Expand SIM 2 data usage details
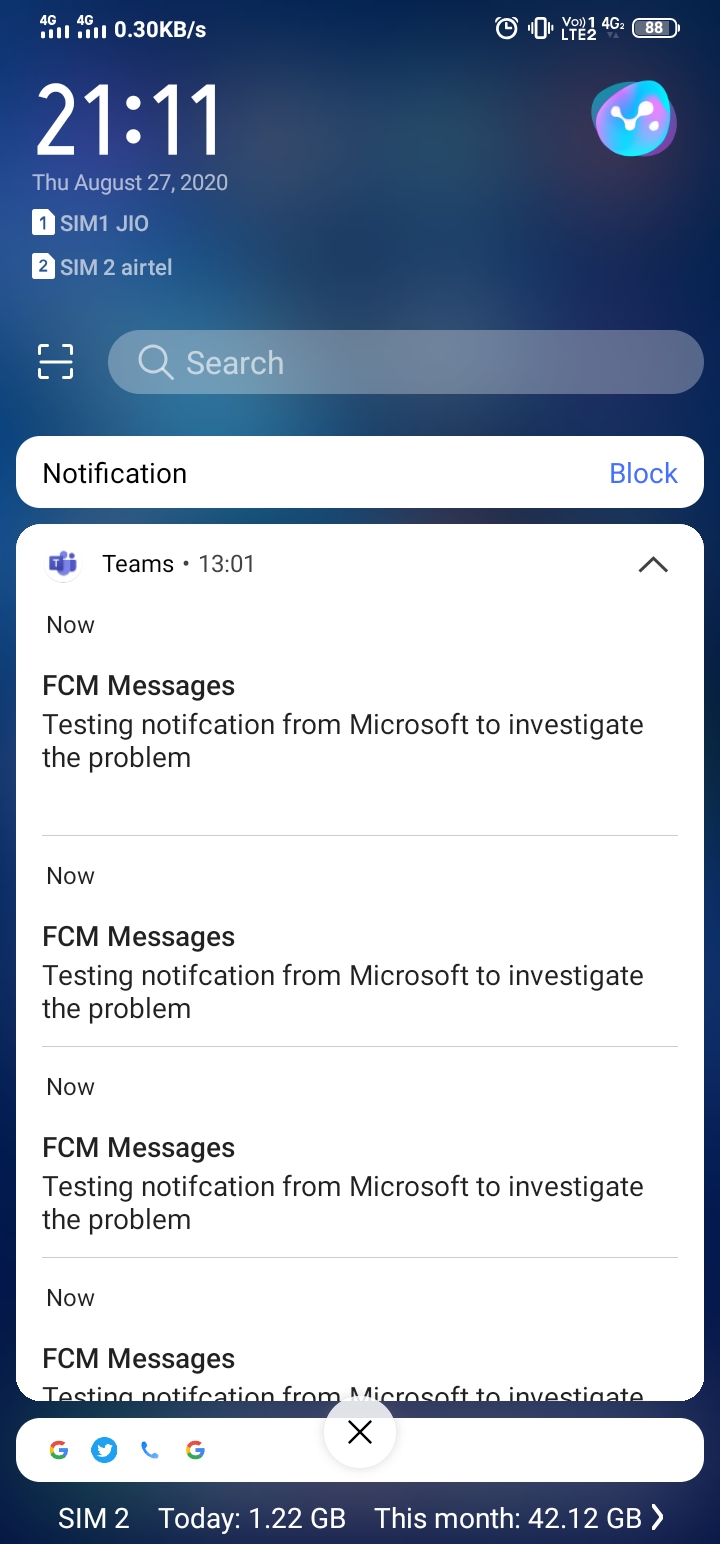Screen dimensions: 720x1544 click(x=658, y=1517)
